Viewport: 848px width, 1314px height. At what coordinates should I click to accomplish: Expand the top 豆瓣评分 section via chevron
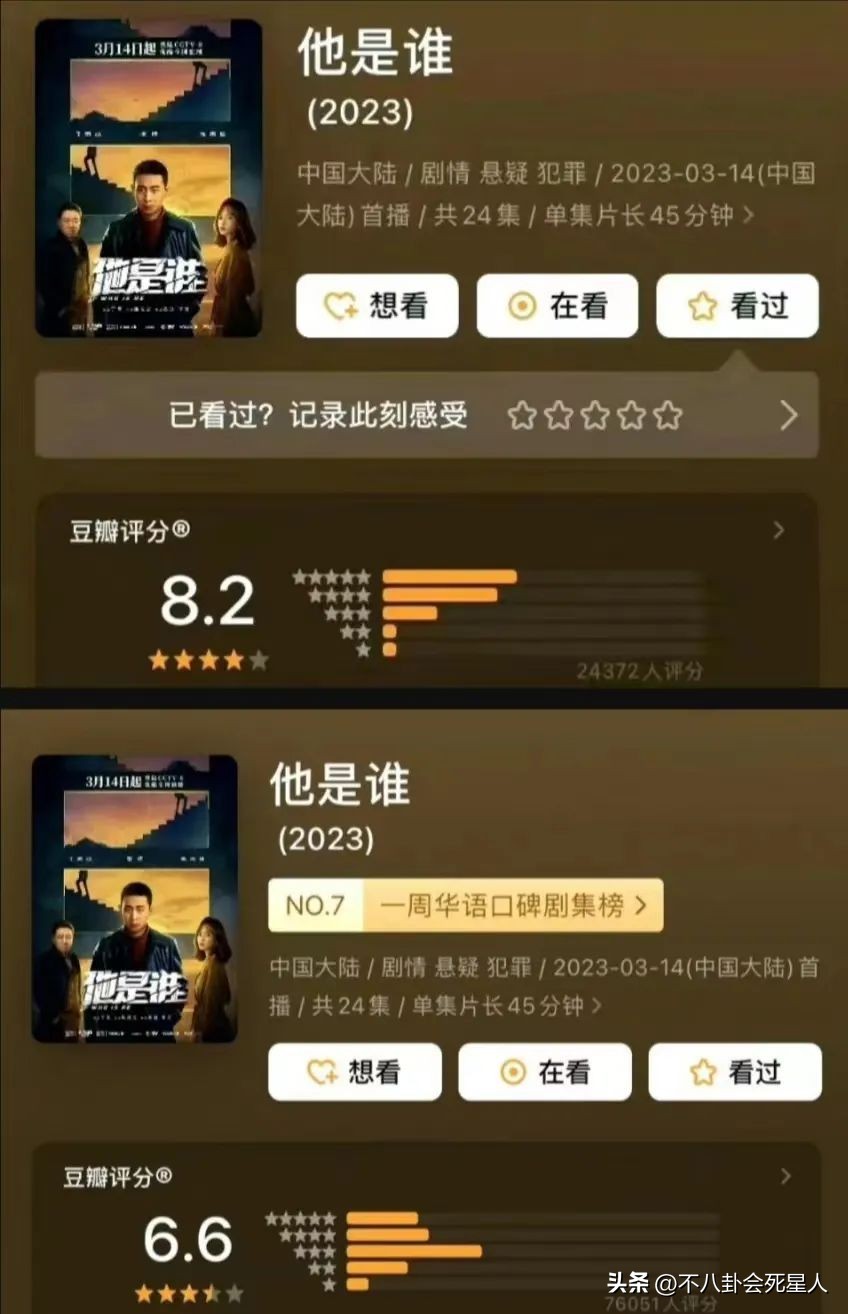point(779,531)
